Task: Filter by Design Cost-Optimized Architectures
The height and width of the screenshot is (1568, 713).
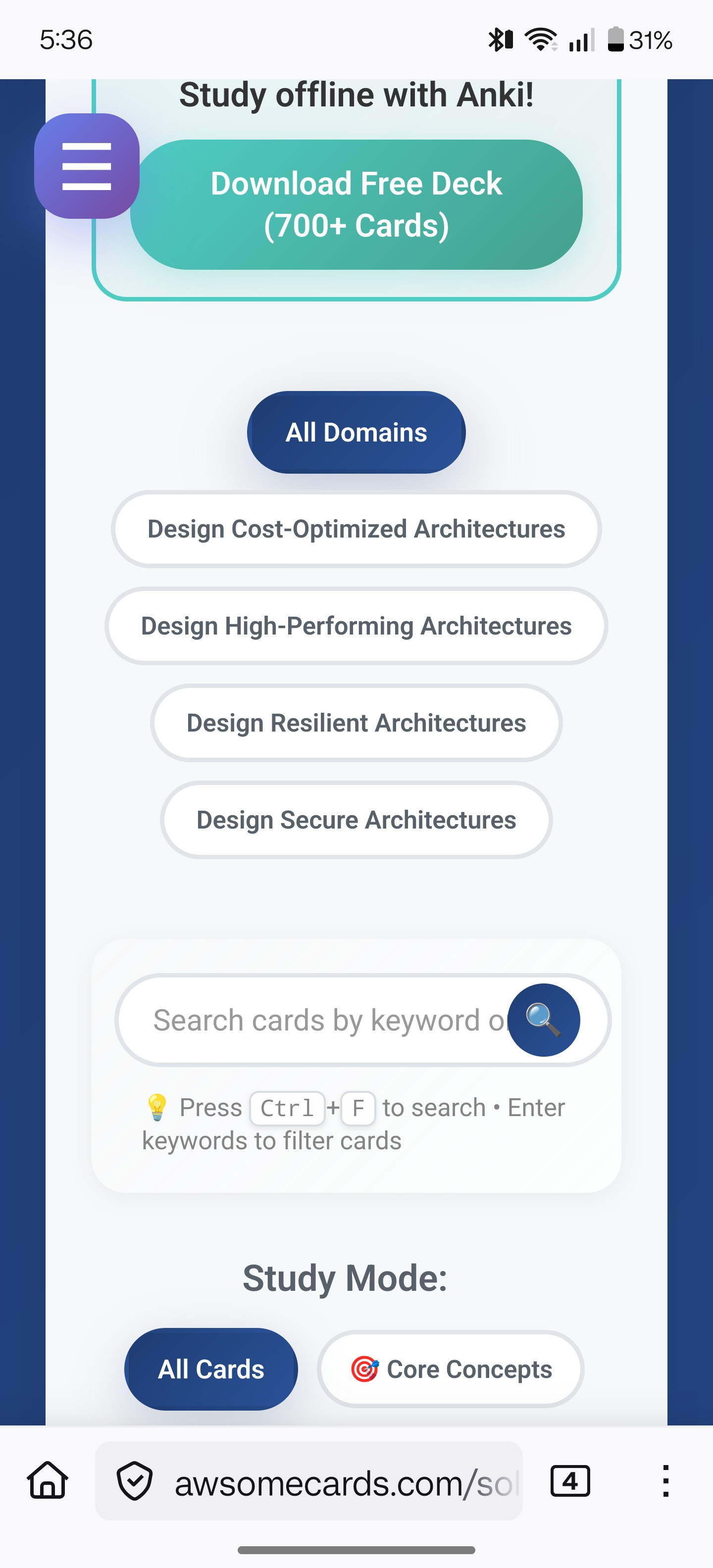Action: (356, 529)
